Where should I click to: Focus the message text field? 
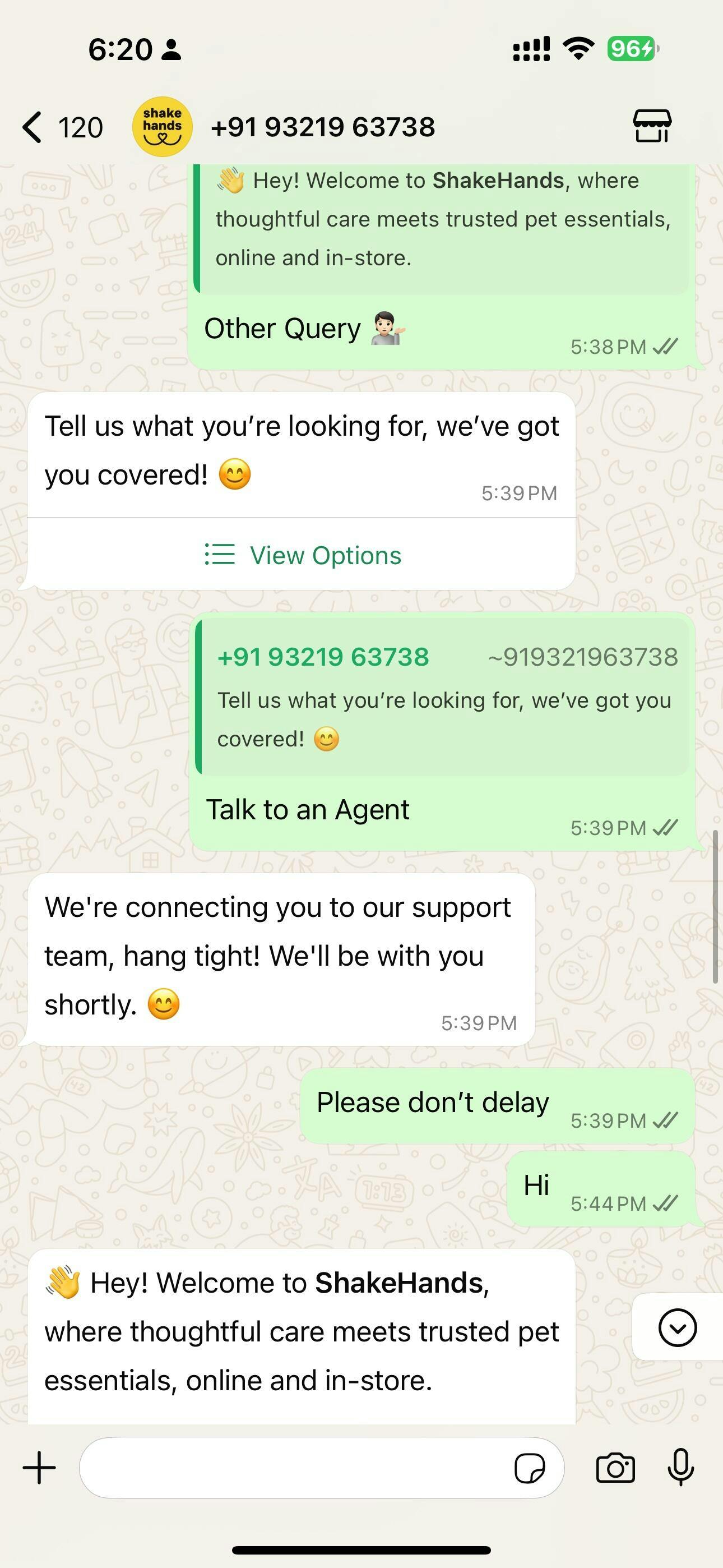click(x=295, y=1468)
